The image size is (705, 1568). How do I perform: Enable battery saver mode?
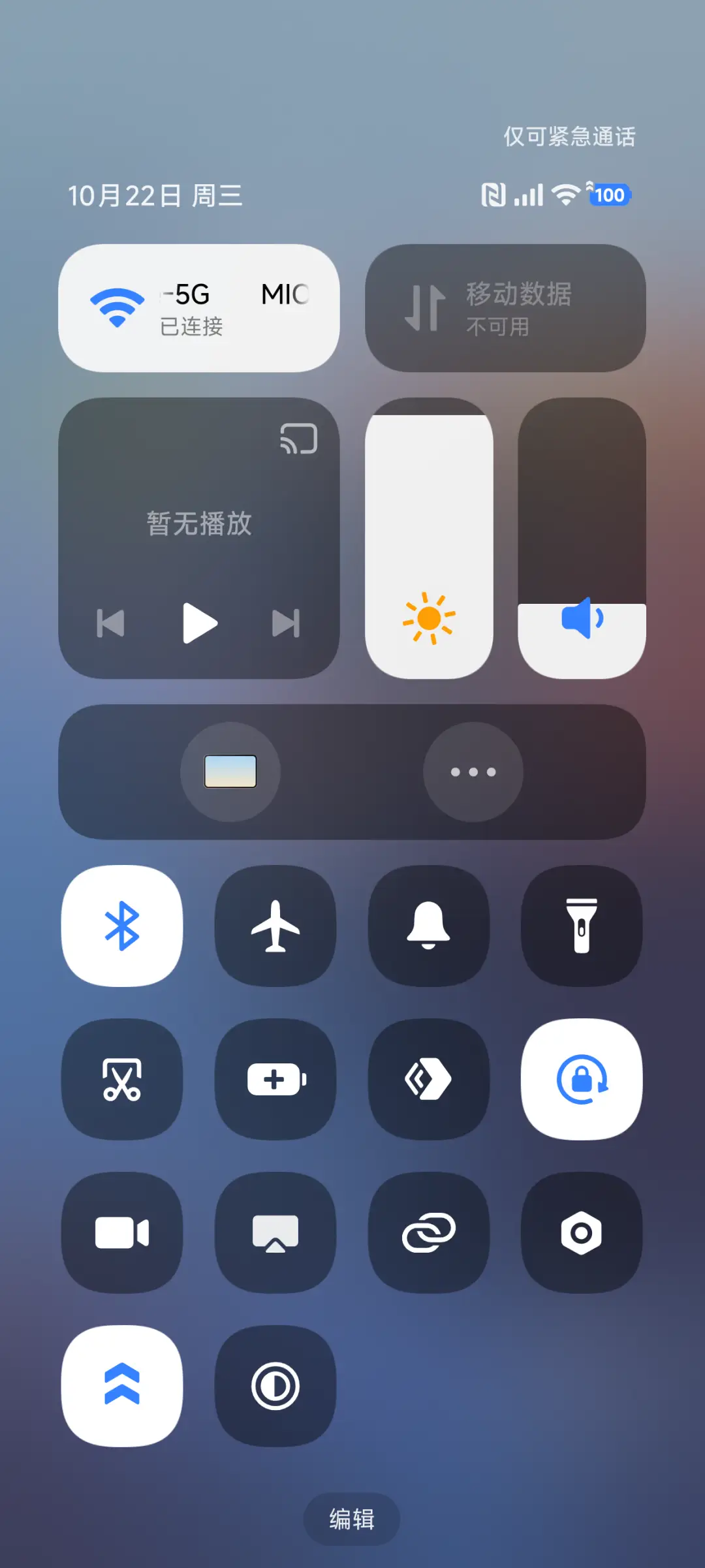tap(275, 1080)
